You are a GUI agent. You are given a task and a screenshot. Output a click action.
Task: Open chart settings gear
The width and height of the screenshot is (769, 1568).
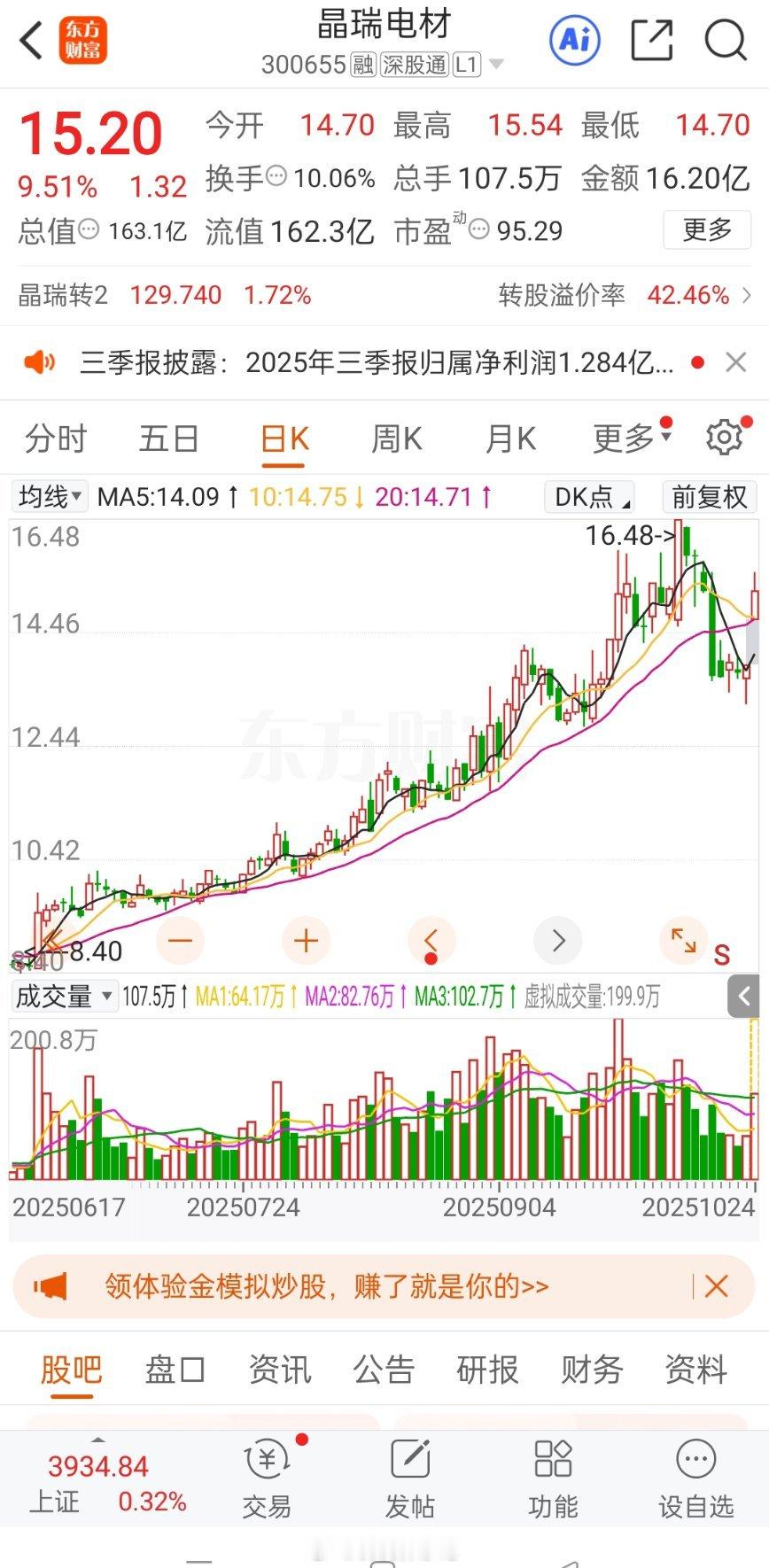pyautogui.click(x=724, y=438)
